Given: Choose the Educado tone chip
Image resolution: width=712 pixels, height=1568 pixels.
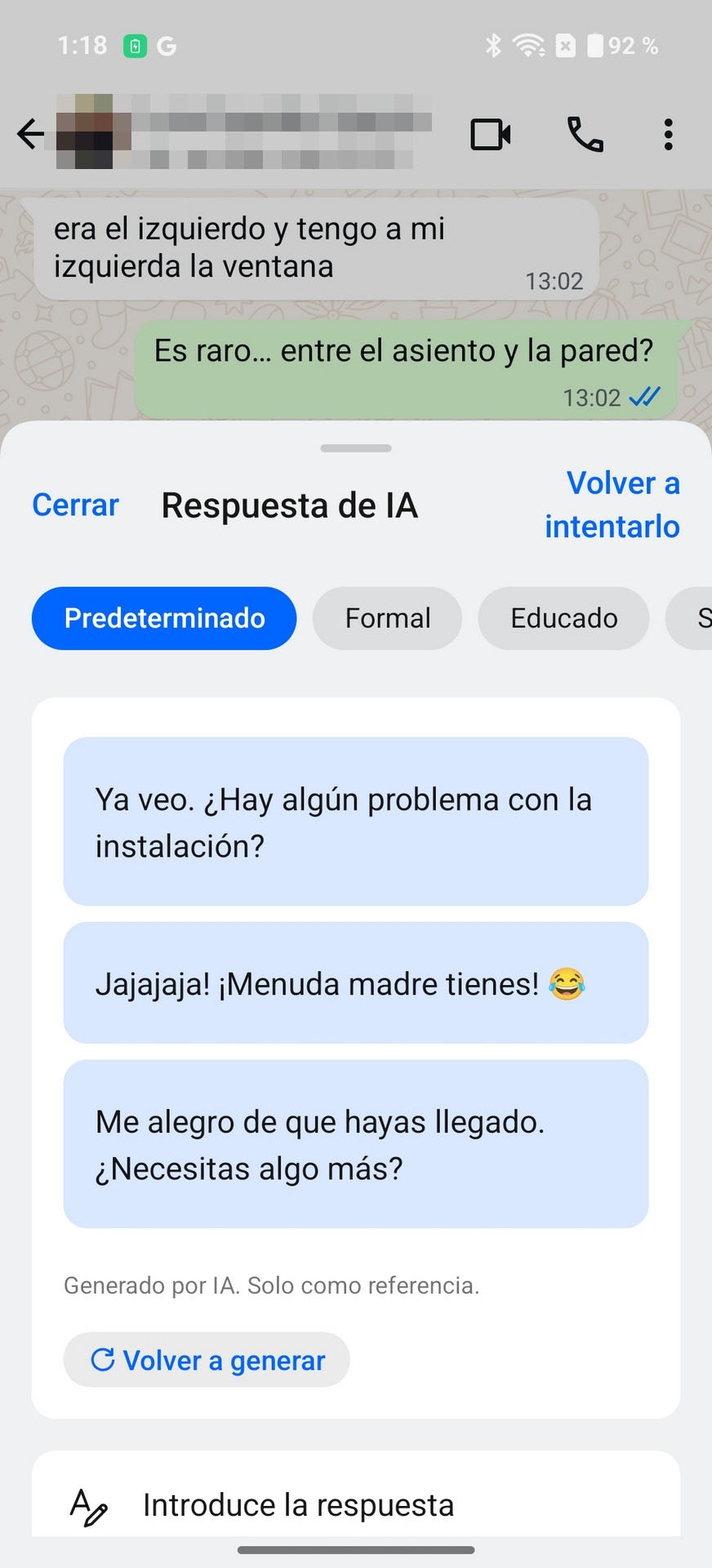Looking at the screenshot, I should click(563, 618).
